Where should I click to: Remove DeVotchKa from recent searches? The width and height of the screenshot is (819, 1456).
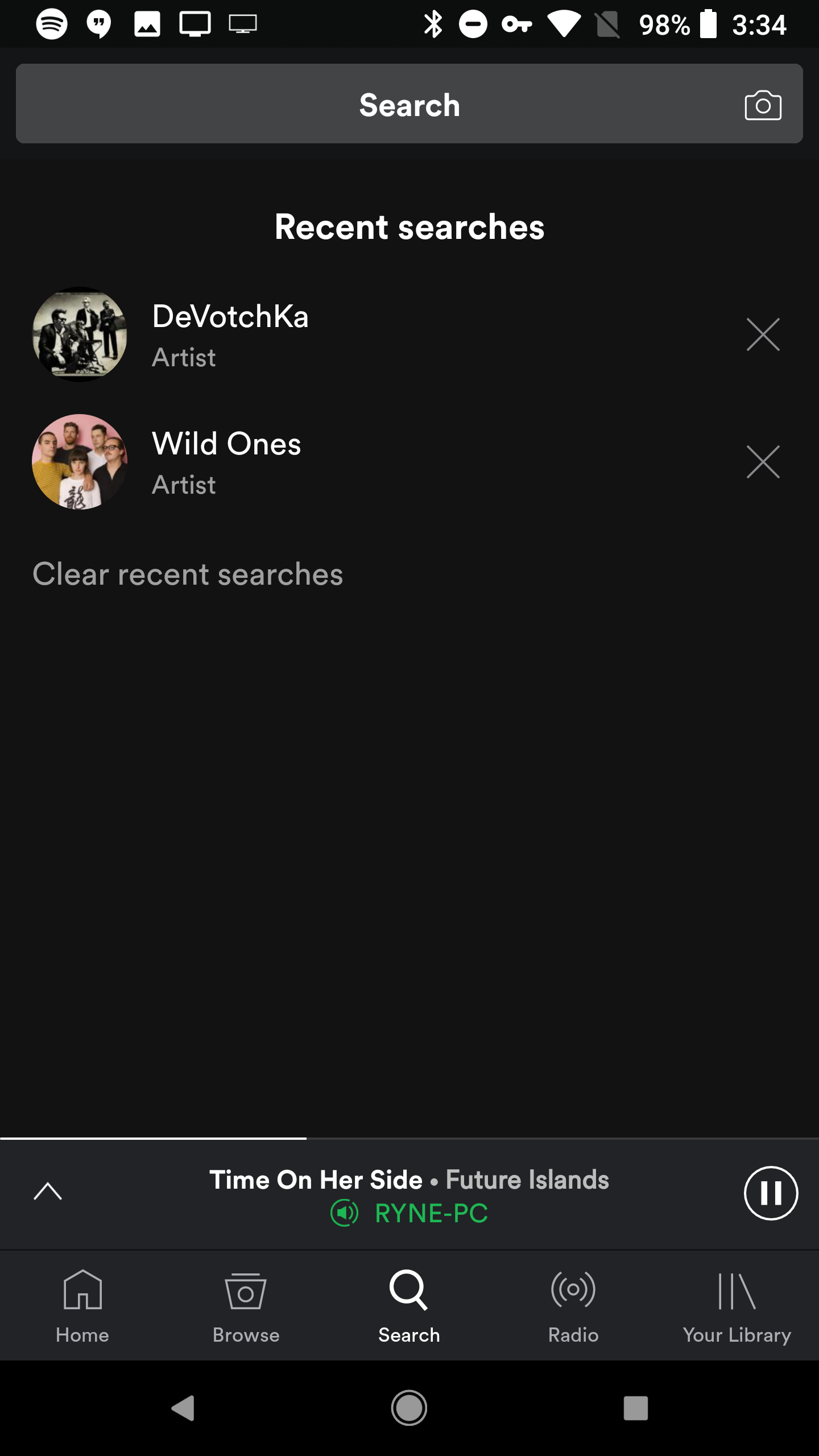tap(763, 334)
